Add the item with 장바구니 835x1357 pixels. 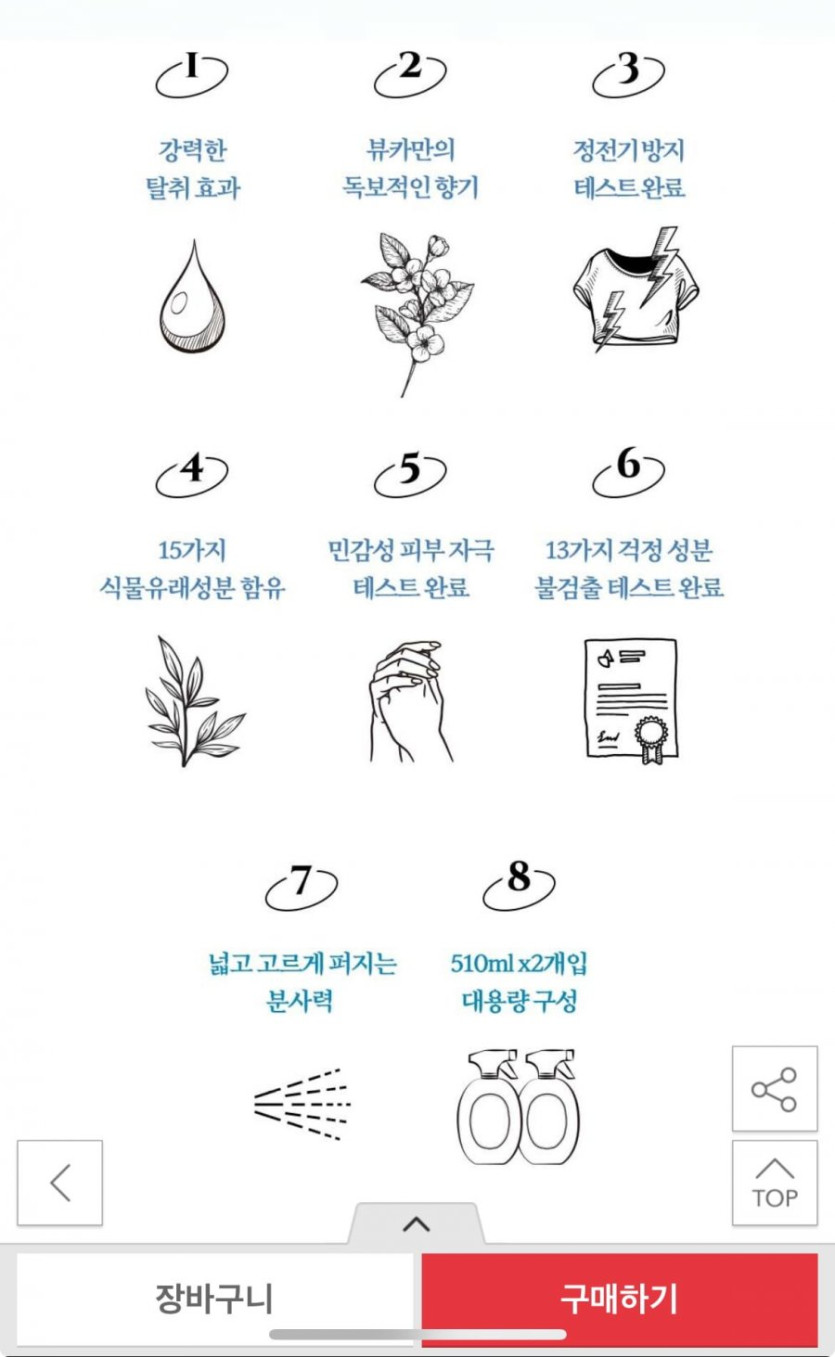pyautogui.click(x=214, y=1299)
